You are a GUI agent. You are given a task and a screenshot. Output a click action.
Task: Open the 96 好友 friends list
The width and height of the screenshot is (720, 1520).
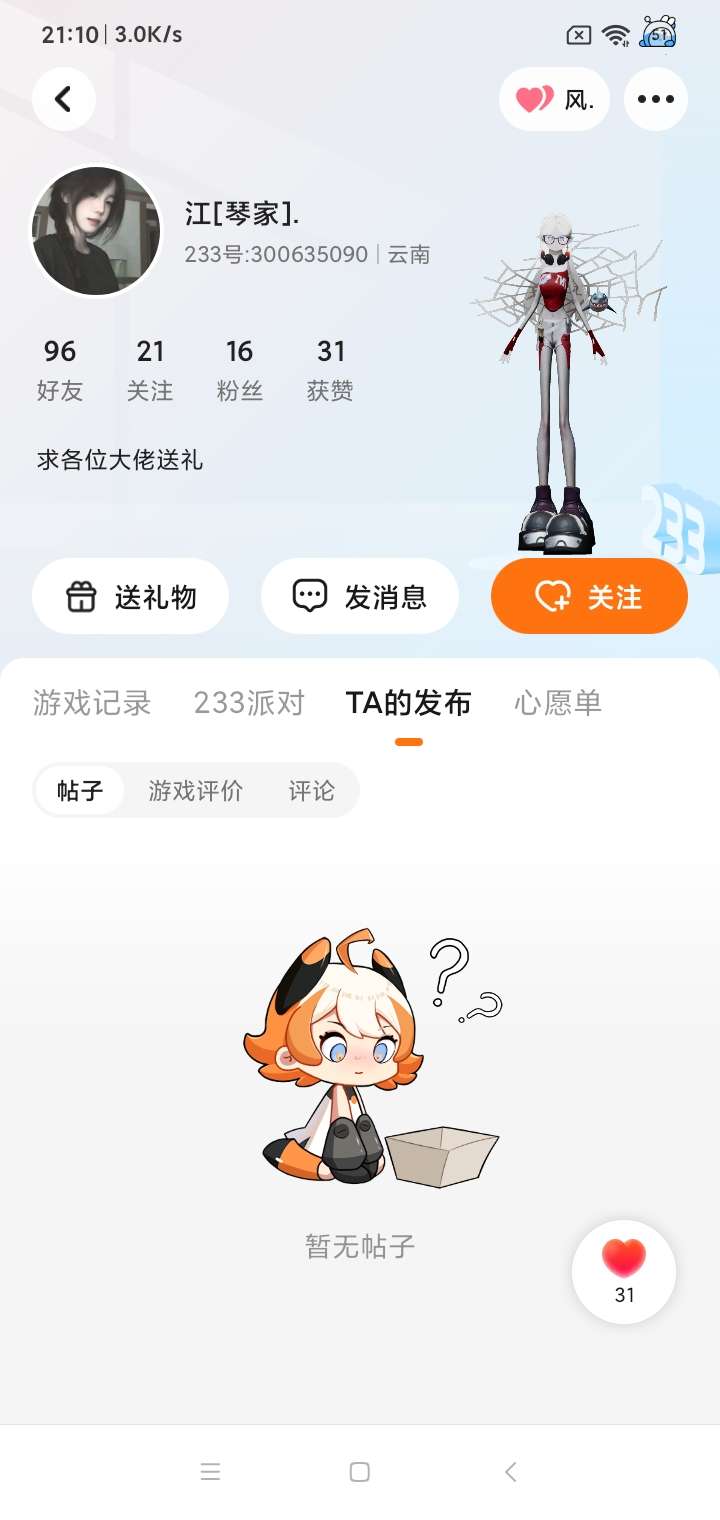60,370
